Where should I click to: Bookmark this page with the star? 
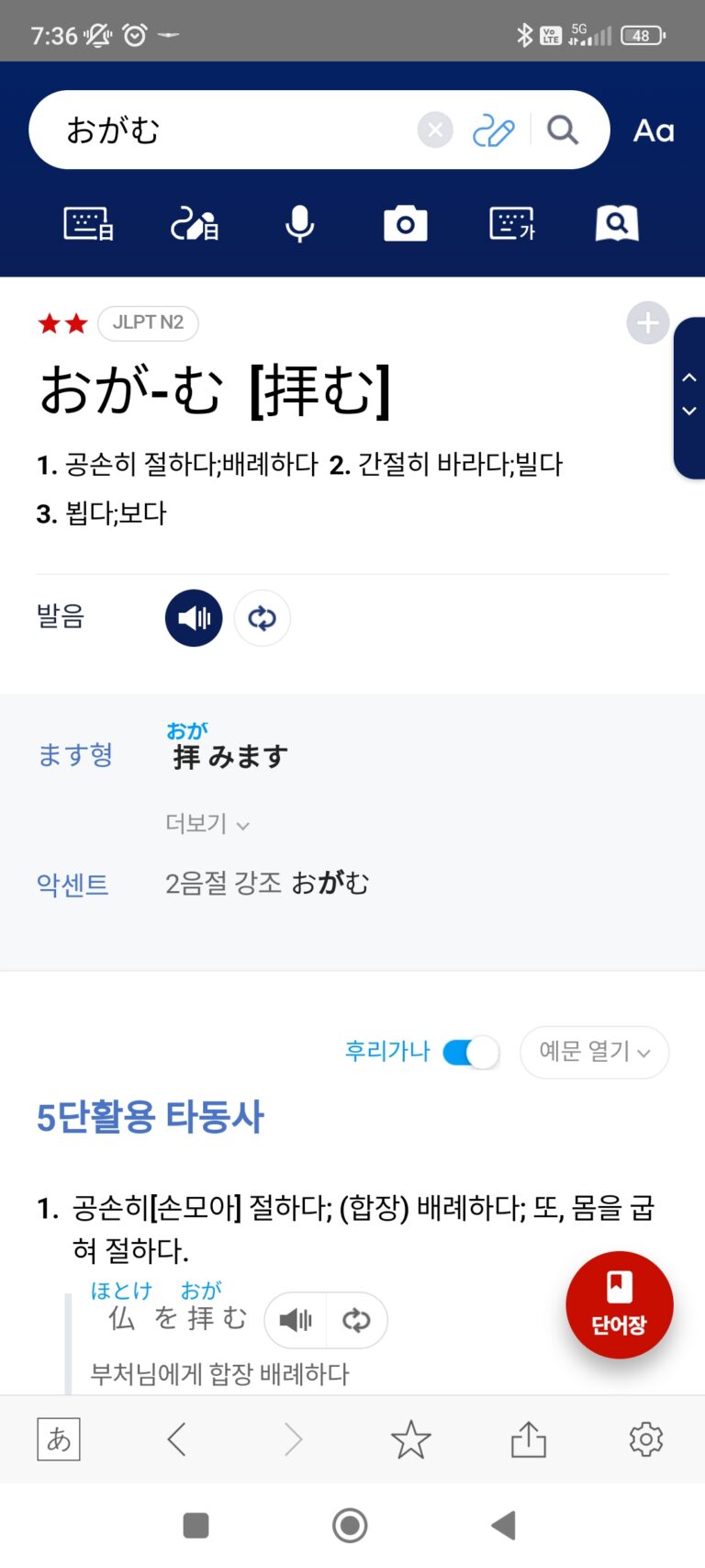pyautogui.click(x=410, y=1439)
